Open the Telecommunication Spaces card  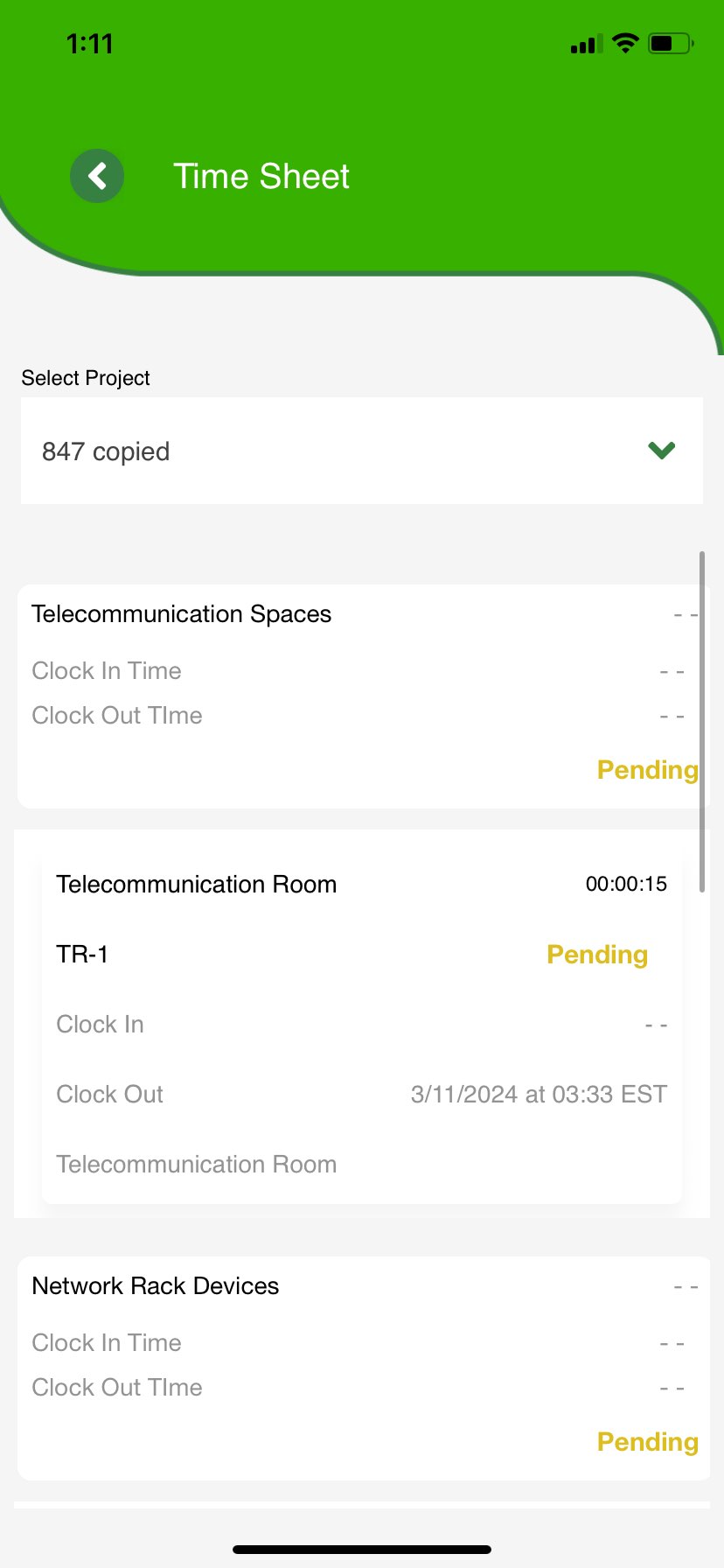[362, 696]
